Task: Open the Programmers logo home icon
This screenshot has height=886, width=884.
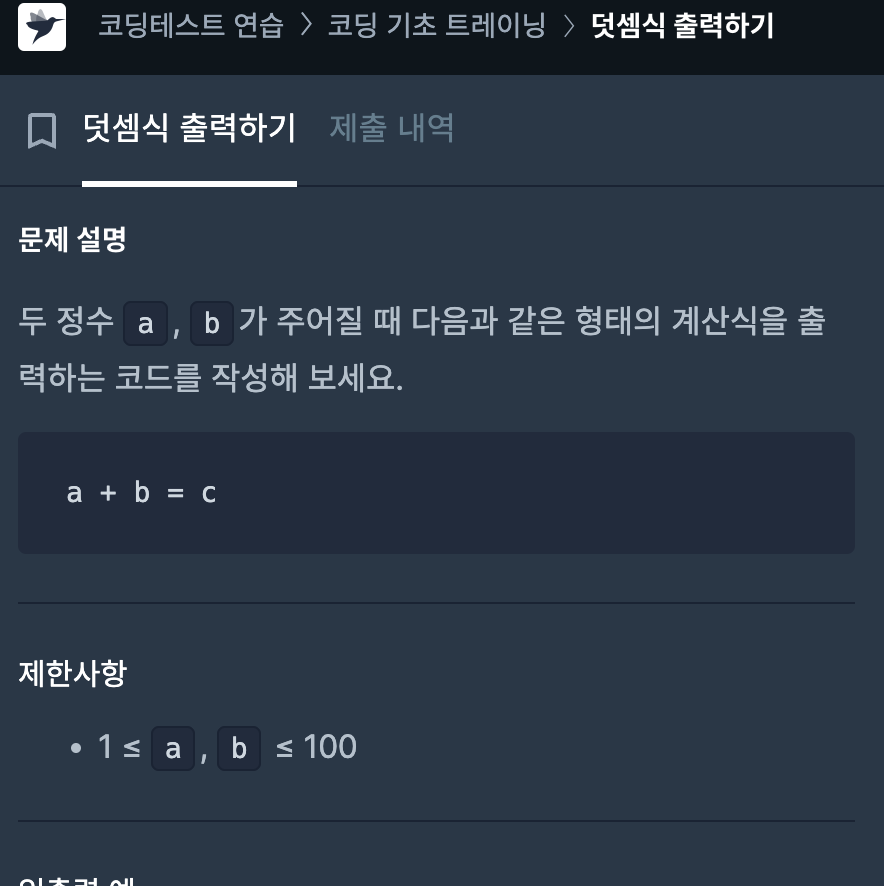Action: click(42, 27)
